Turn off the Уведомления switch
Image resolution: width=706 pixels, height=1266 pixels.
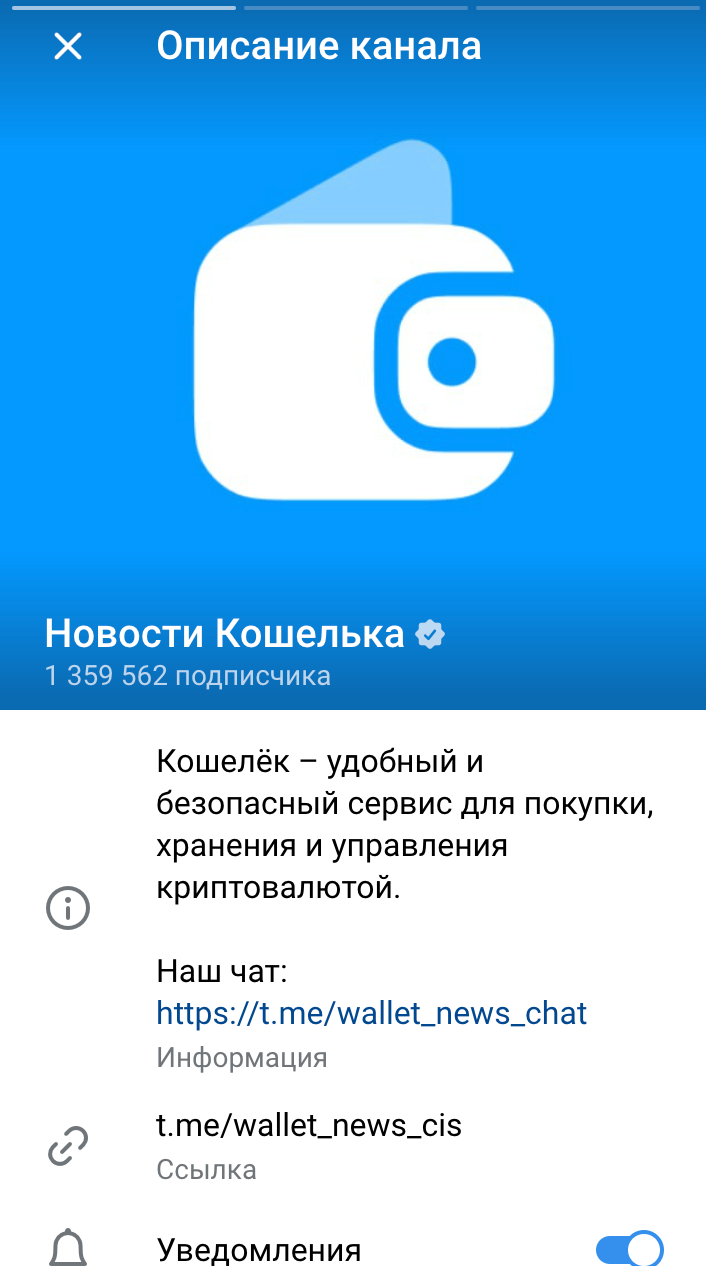(x=629, y=1249)
